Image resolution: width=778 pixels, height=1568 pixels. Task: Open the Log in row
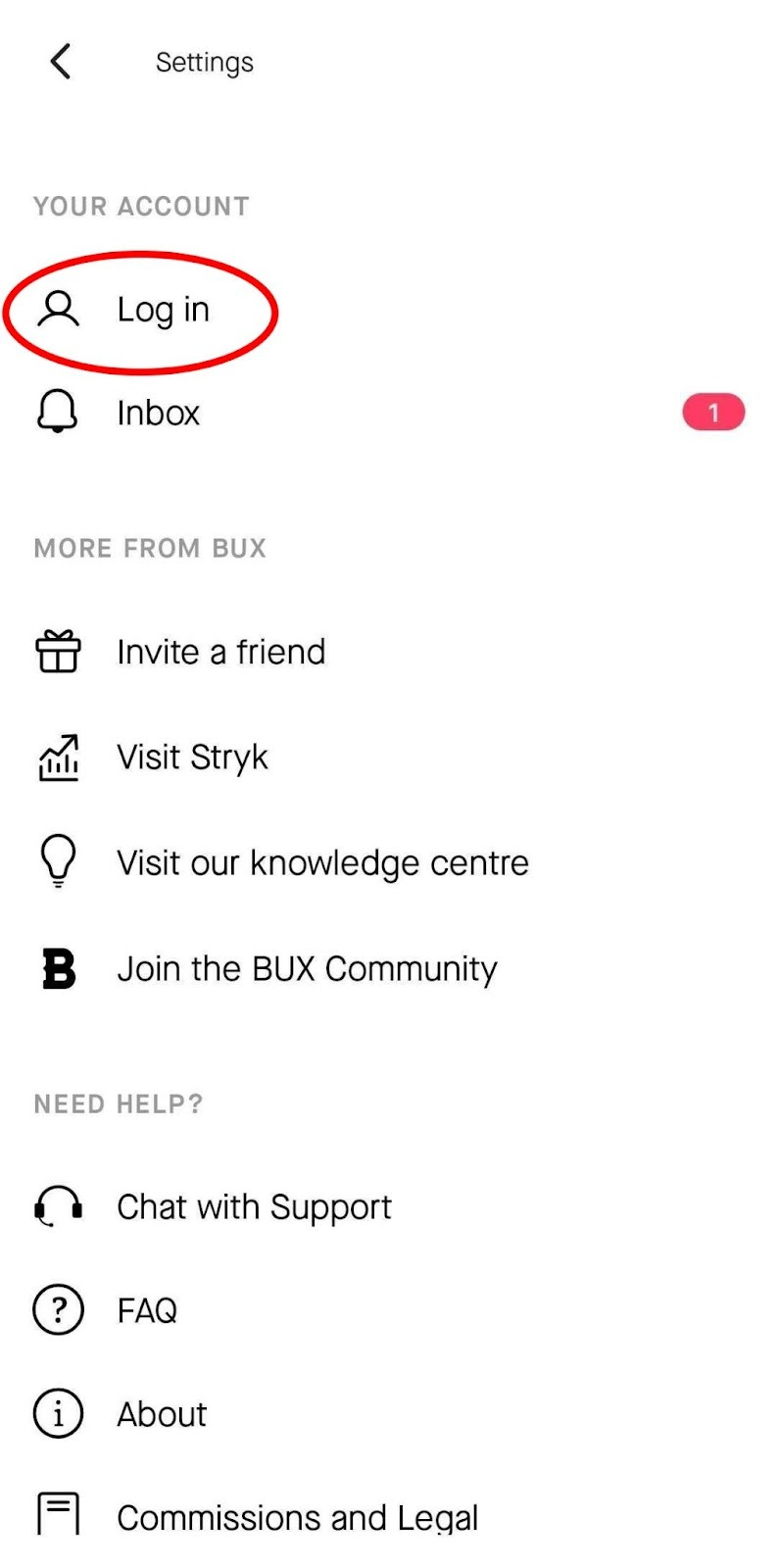tap(163, 310)
